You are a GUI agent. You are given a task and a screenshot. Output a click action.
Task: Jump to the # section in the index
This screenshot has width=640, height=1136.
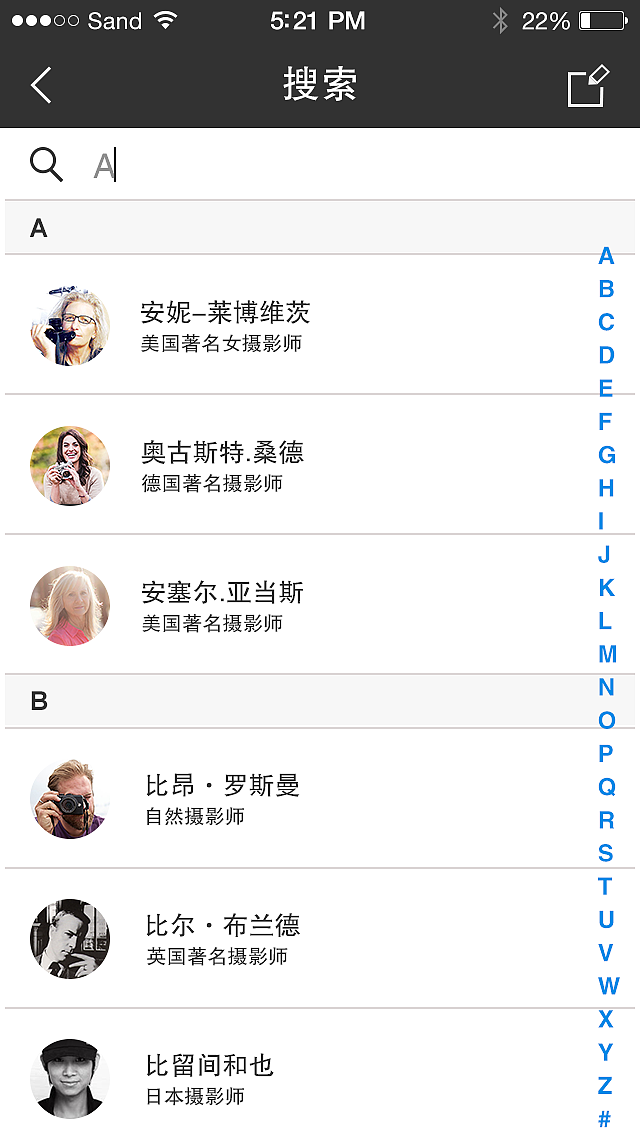[605, 1119]
